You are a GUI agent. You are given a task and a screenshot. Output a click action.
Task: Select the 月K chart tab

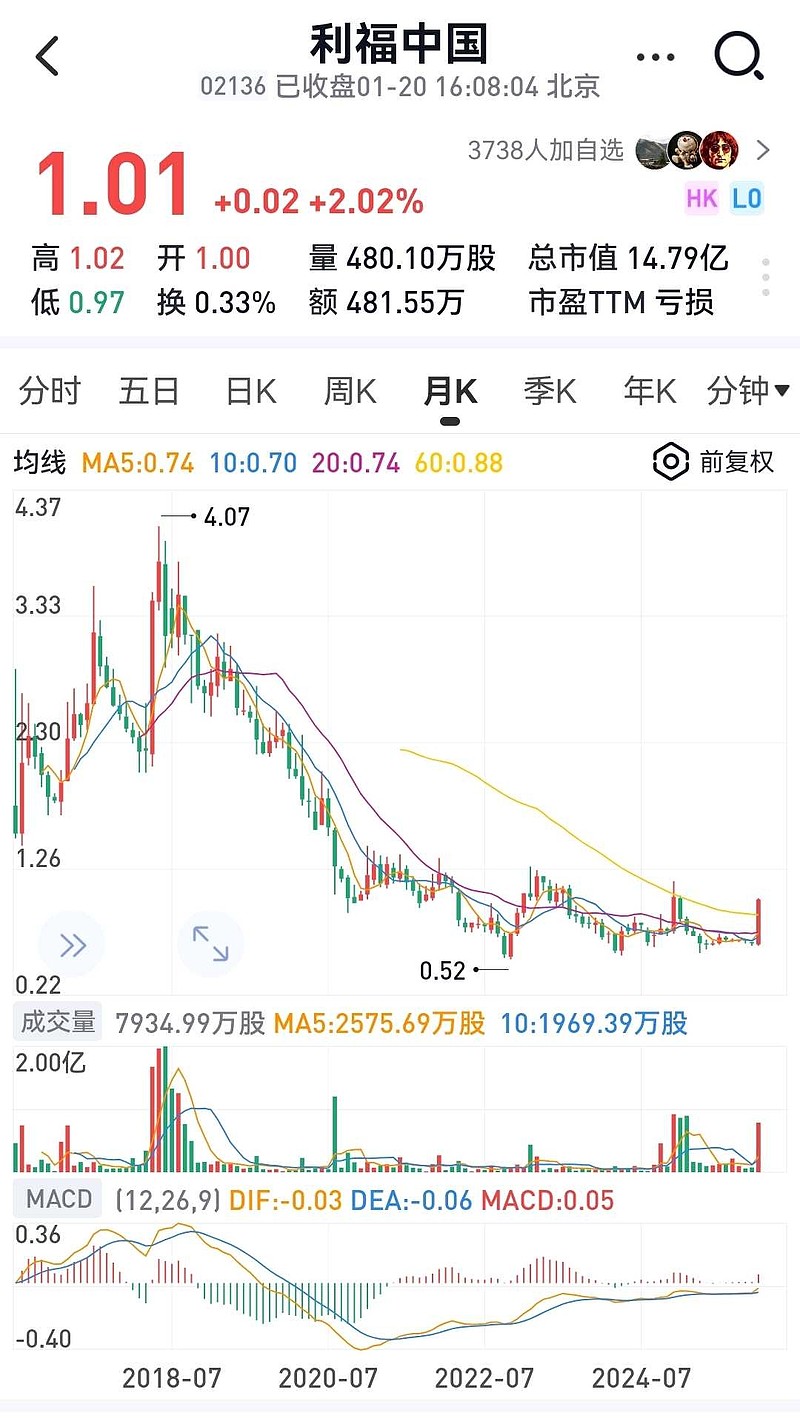click(450, 391)
